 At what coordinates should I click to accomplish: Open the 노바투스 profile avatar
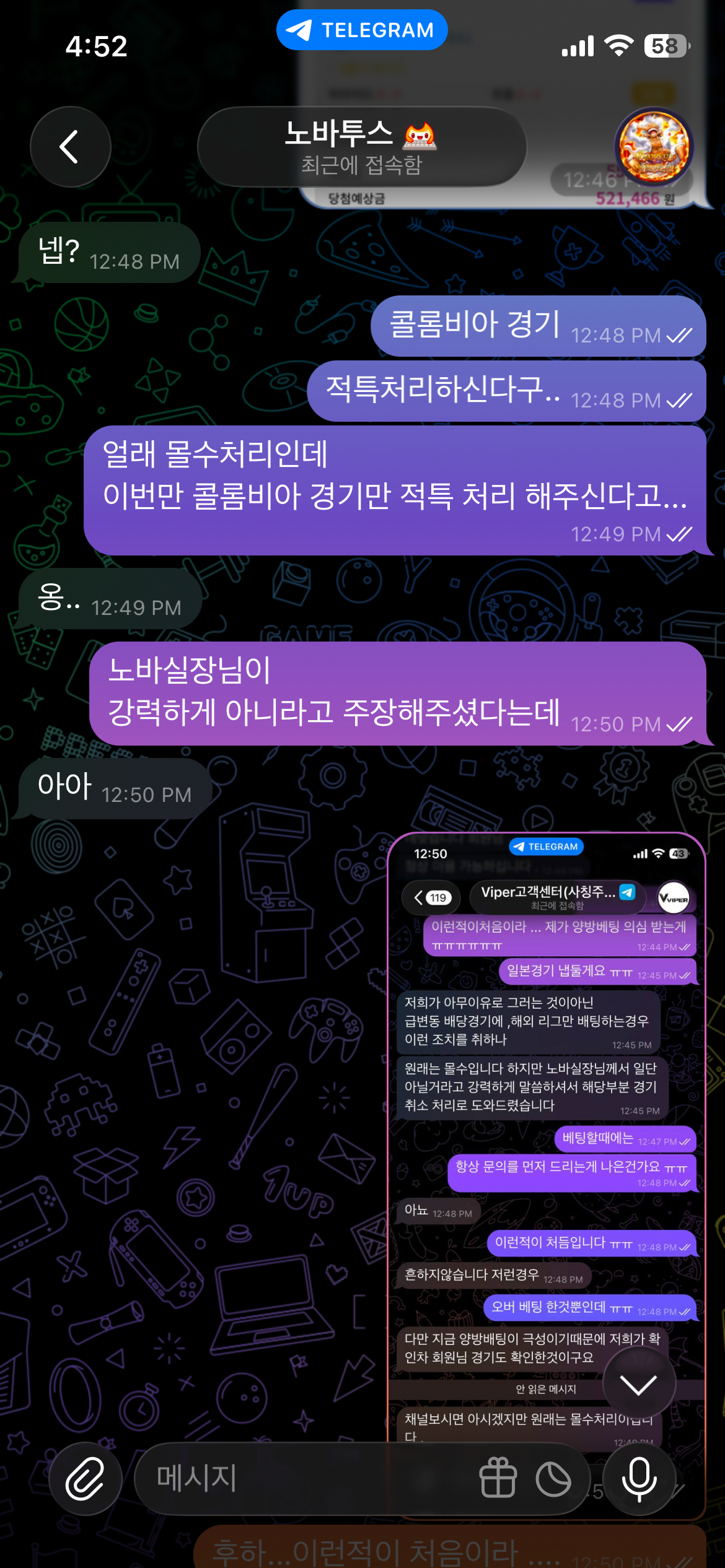pos(653,147)
